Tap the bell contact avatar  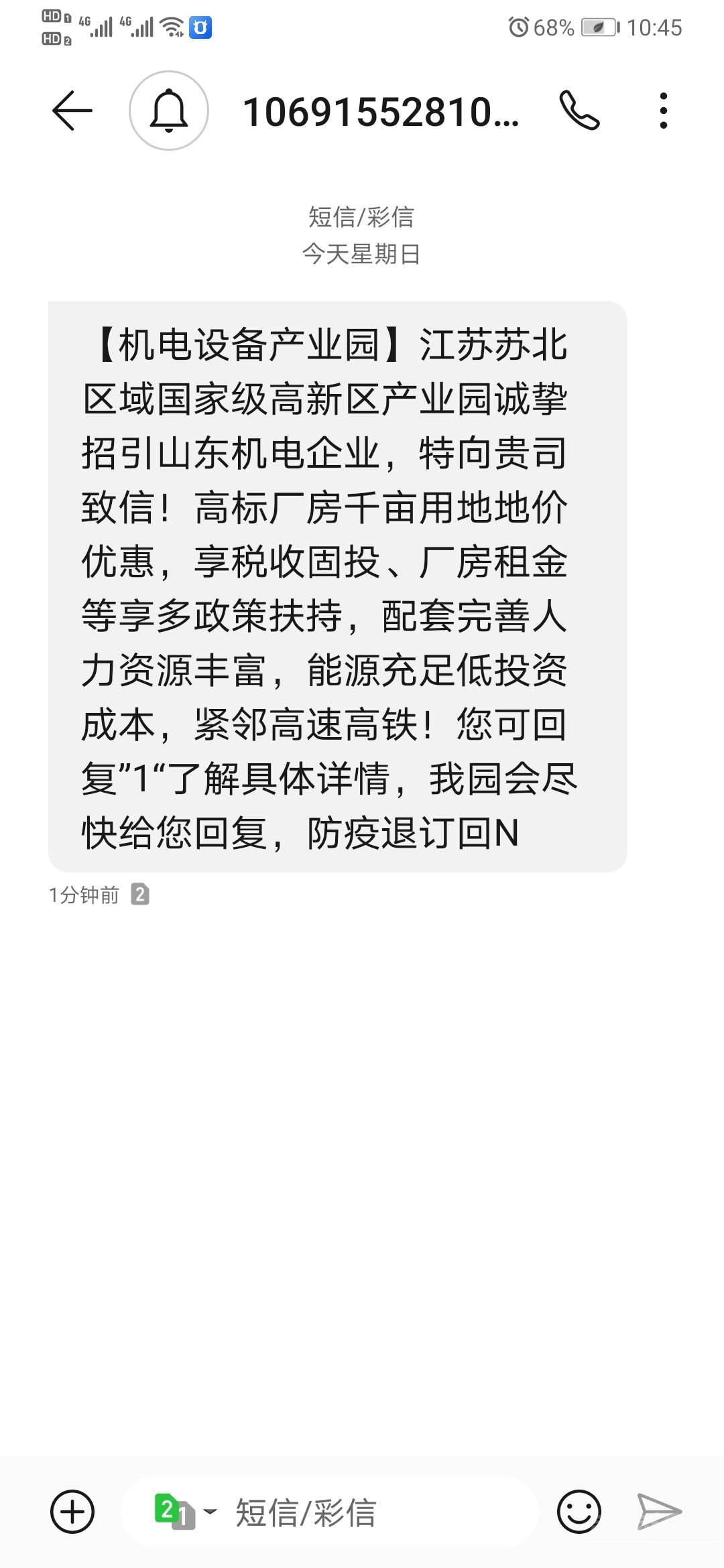[x=169, y=111]
